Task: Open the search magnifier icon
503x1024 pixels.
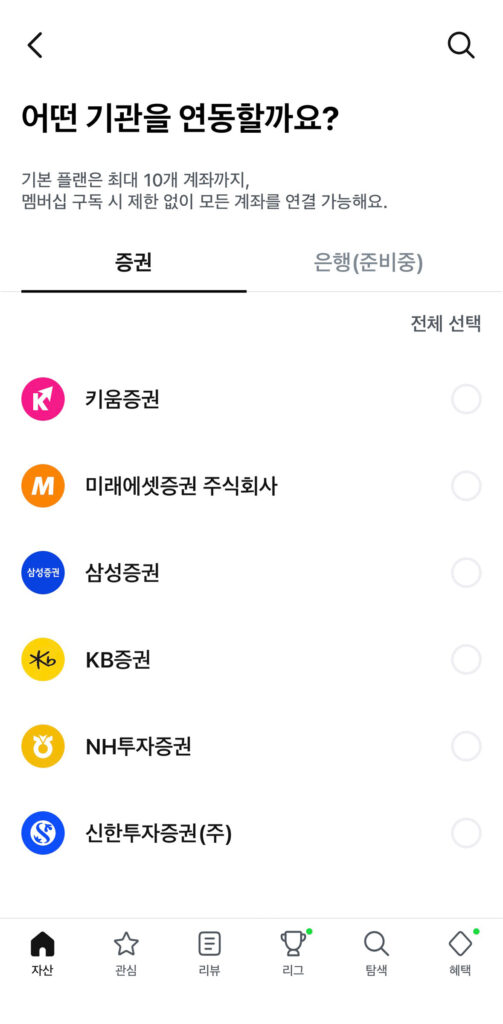Action: click(461, 45)
